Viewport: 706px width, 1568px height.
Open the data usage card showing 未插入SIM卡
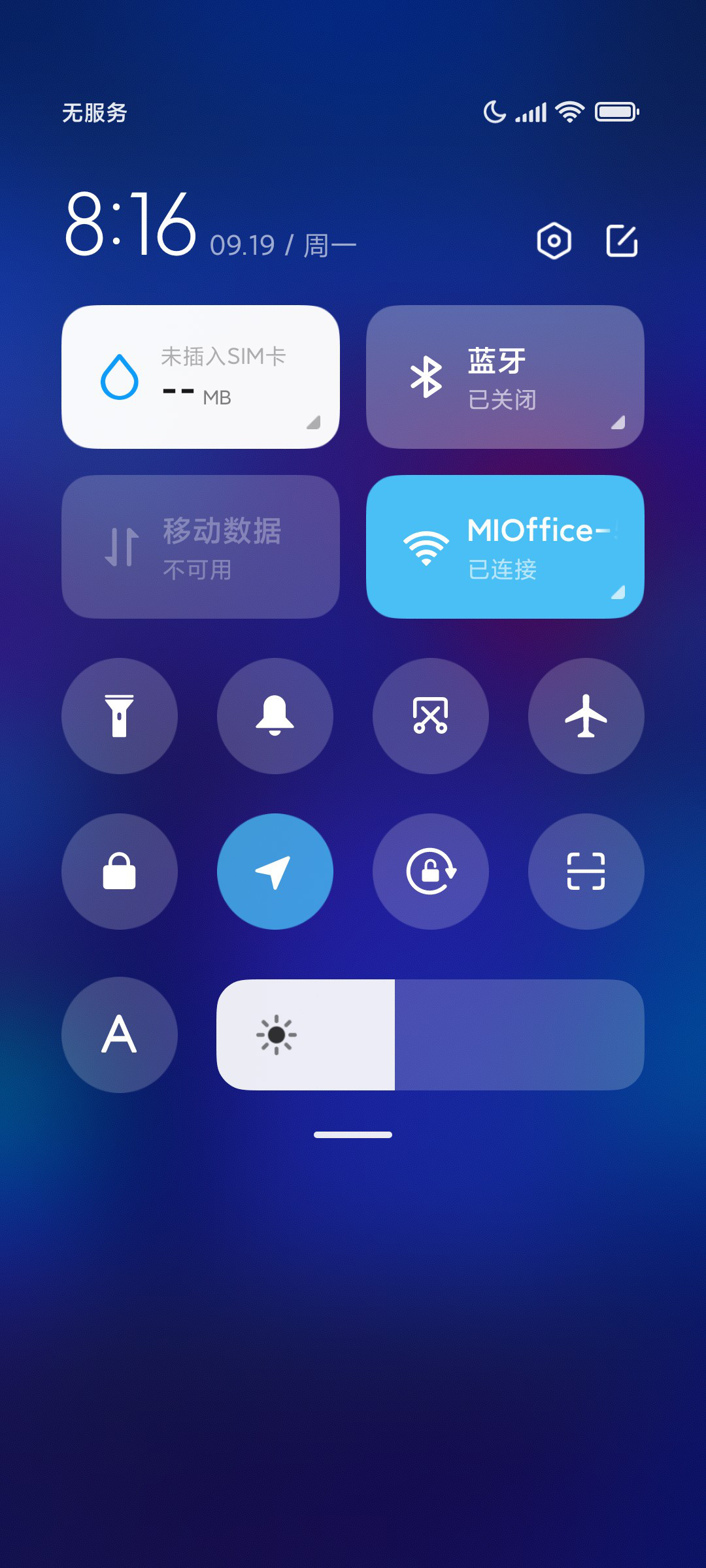tap(201, 377)
